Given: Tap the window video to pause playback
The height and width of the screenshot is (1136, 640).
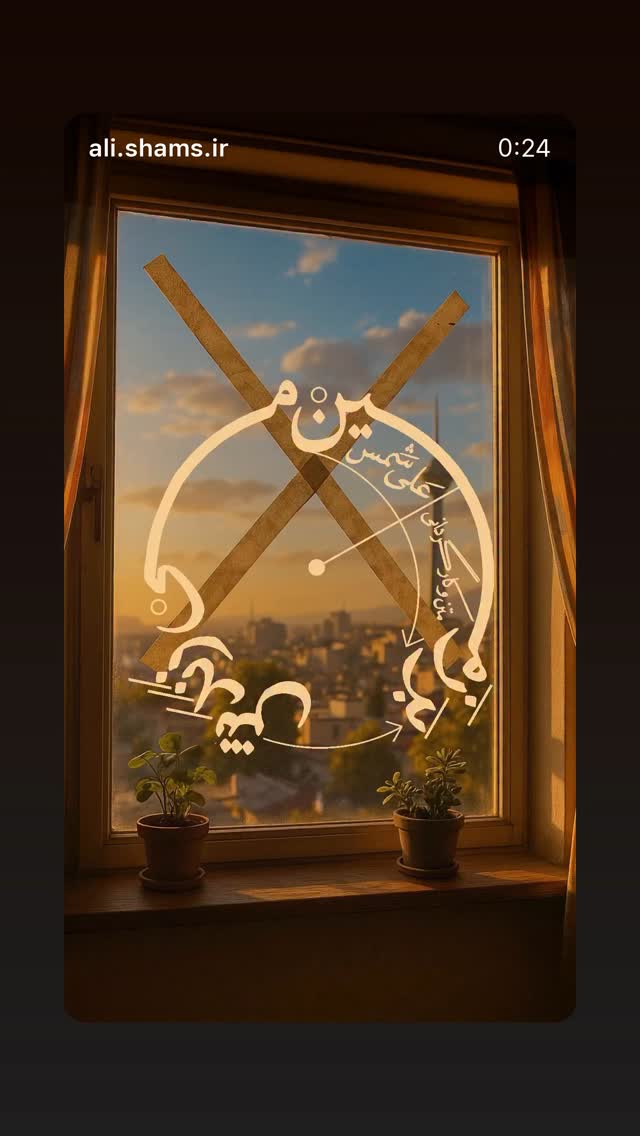Looking at the screenshot, I should click(x=320, y=567).
